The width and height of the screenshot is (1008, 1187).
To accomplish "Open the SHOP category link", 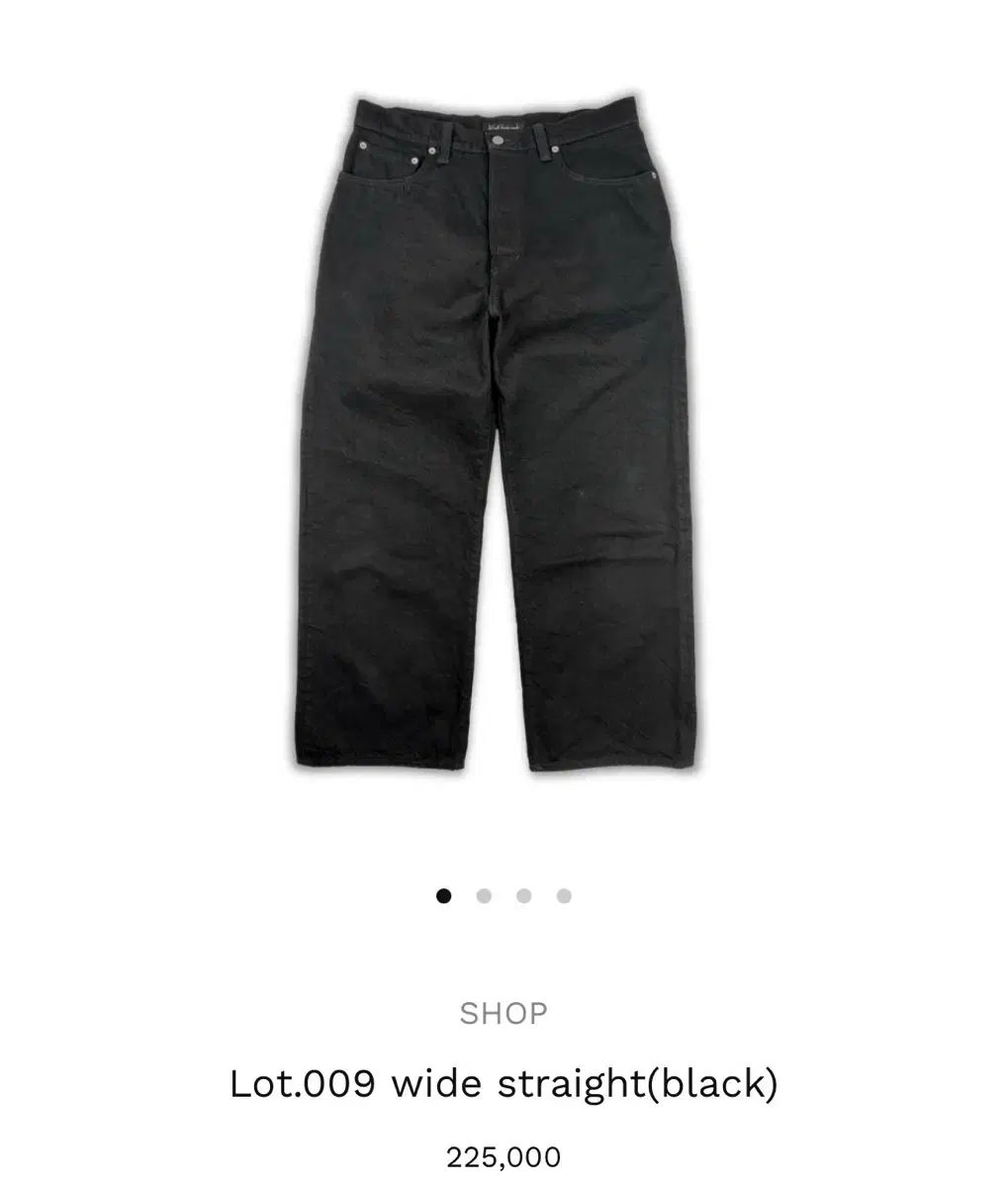I will point(504,1013).
